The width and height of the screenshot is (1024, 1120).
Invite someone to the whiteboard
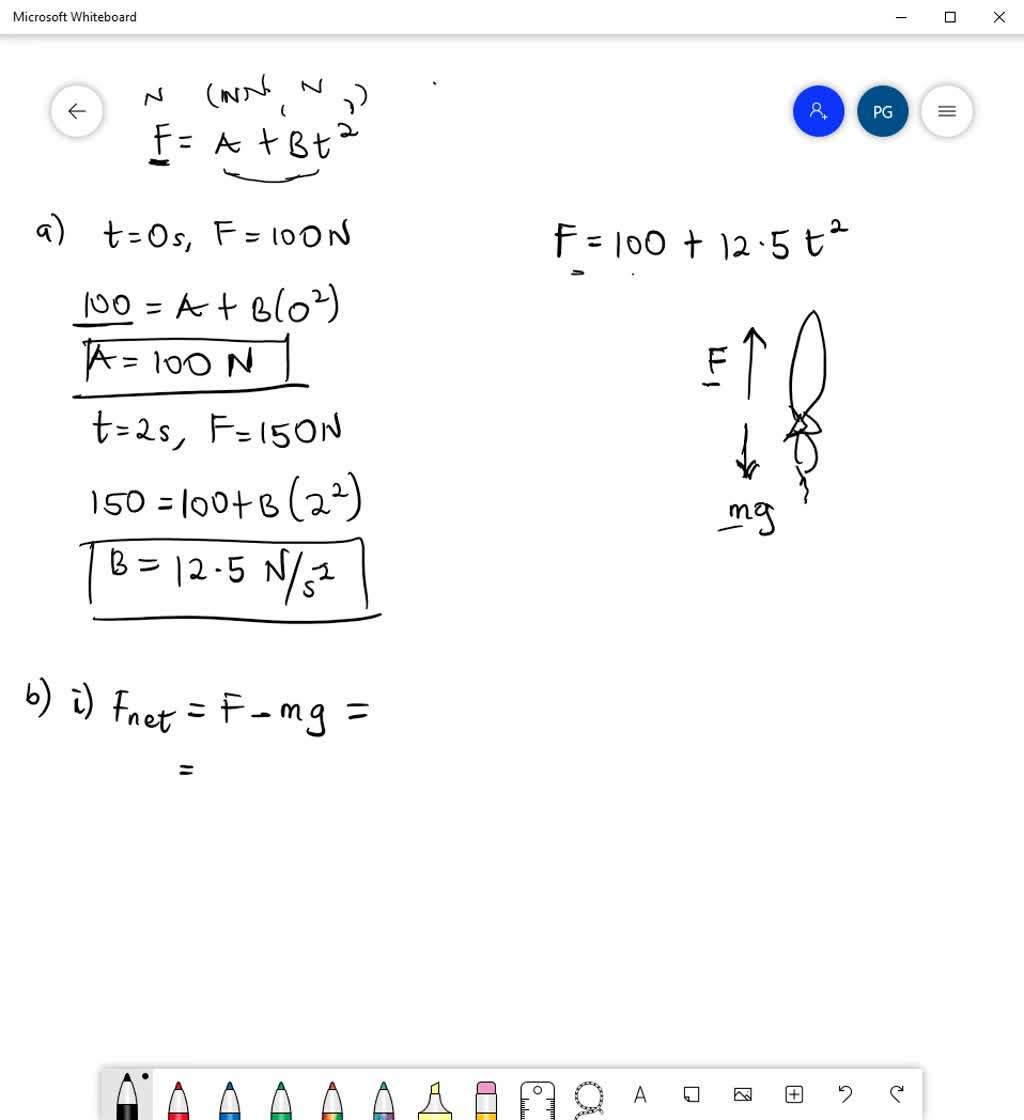tap(818, 111)
